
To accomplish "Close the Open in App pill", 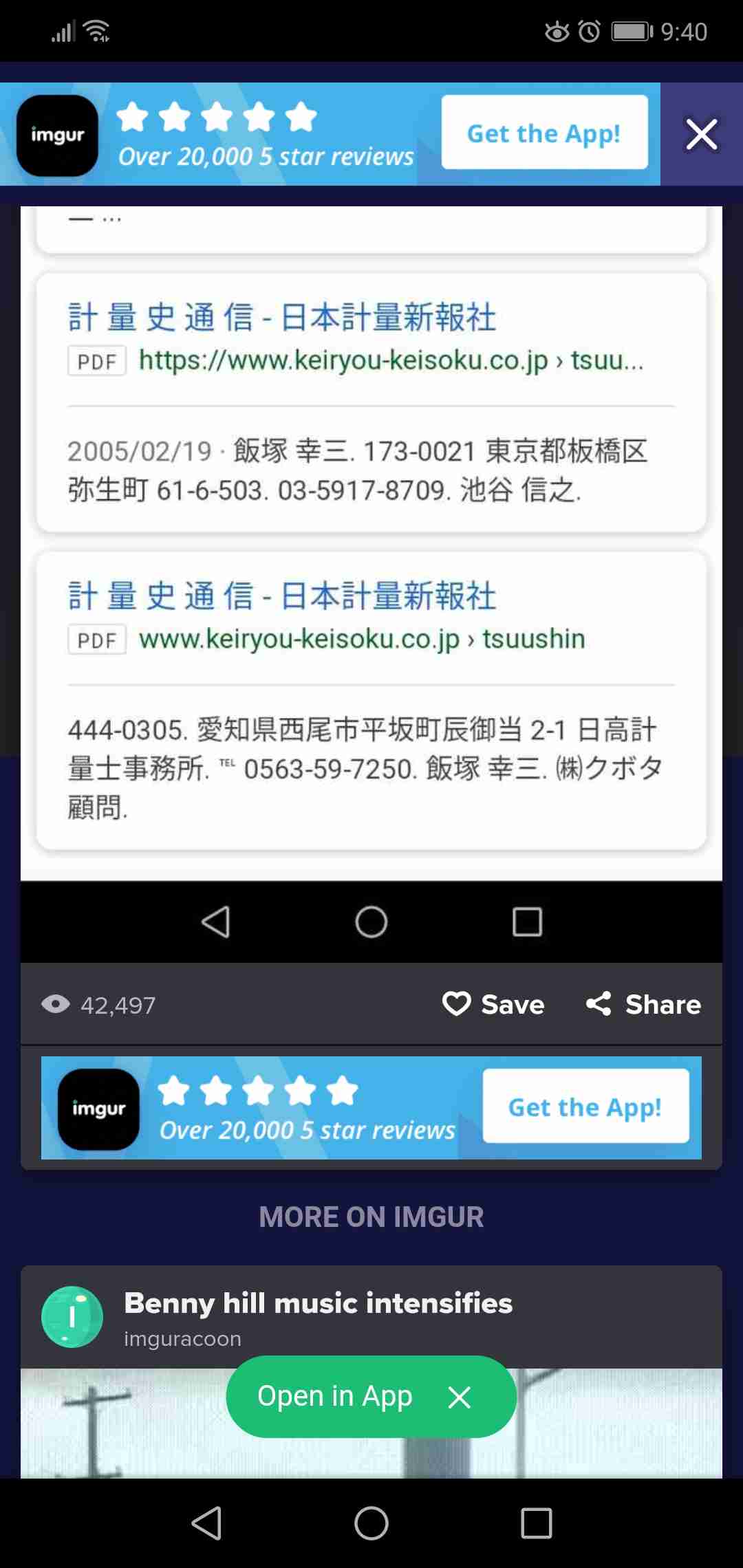I will [x=460, y=1397].
